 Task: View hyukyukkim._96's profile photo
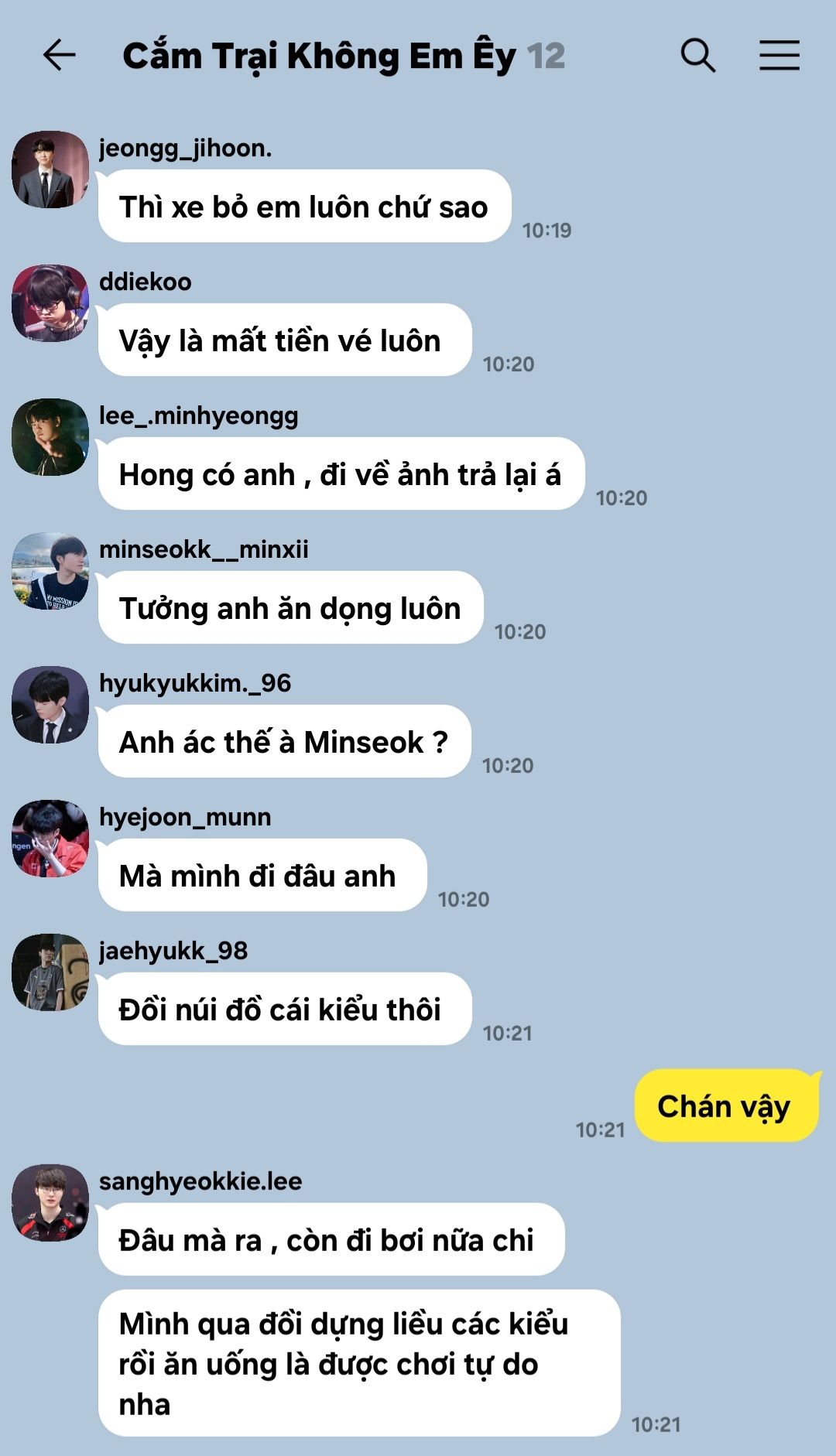click(50, 705)
